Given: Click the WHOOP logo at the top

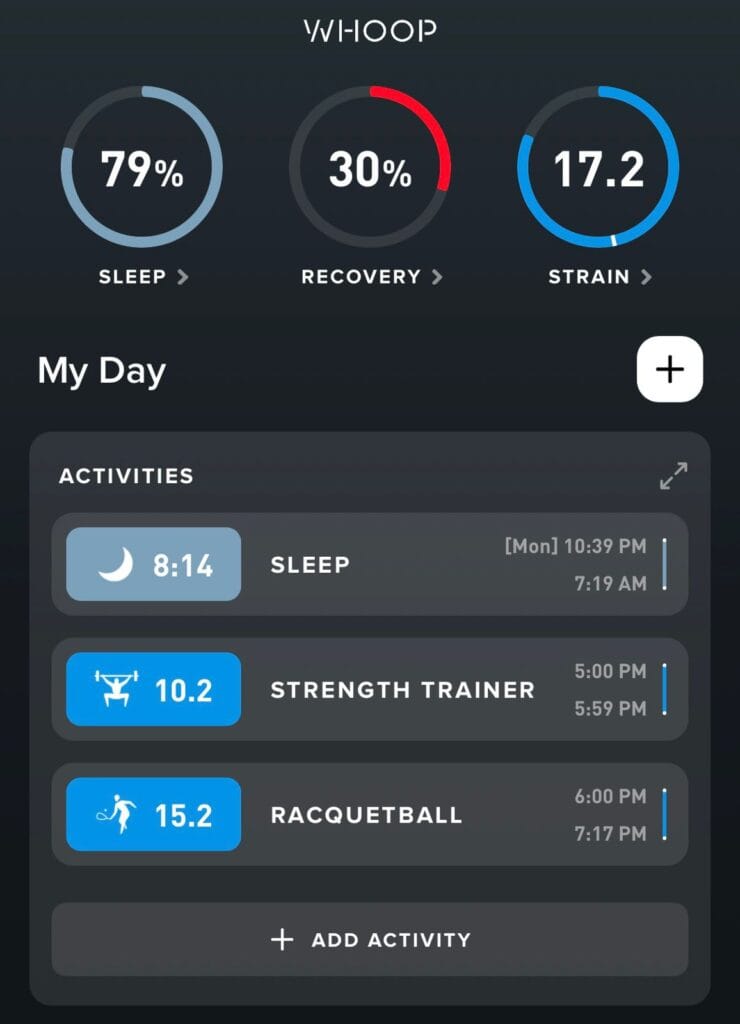Looking at the screenshot, I should [369, 29].
